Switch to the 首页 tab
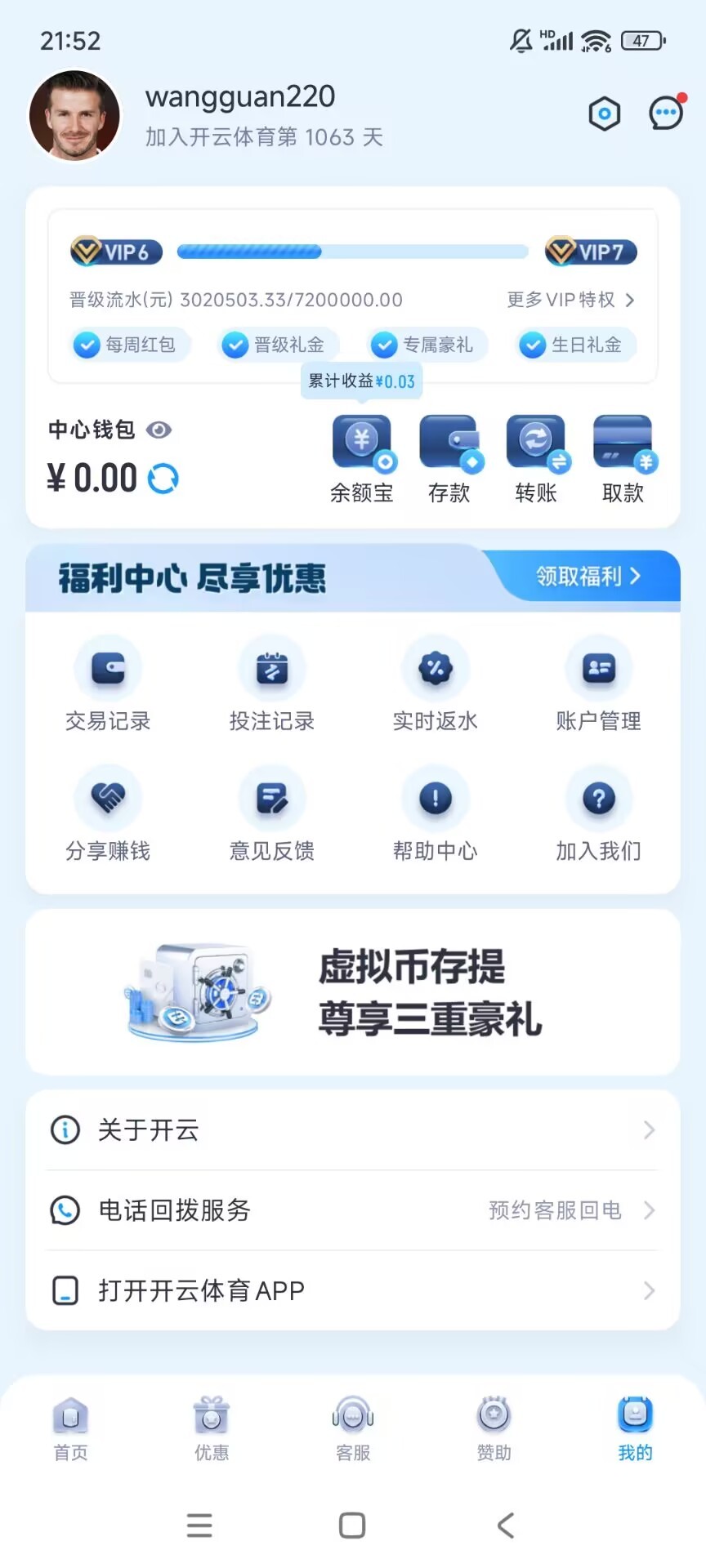This screenshot has width=706, height=1568. pyautogui.click(x=71, y=1429)
